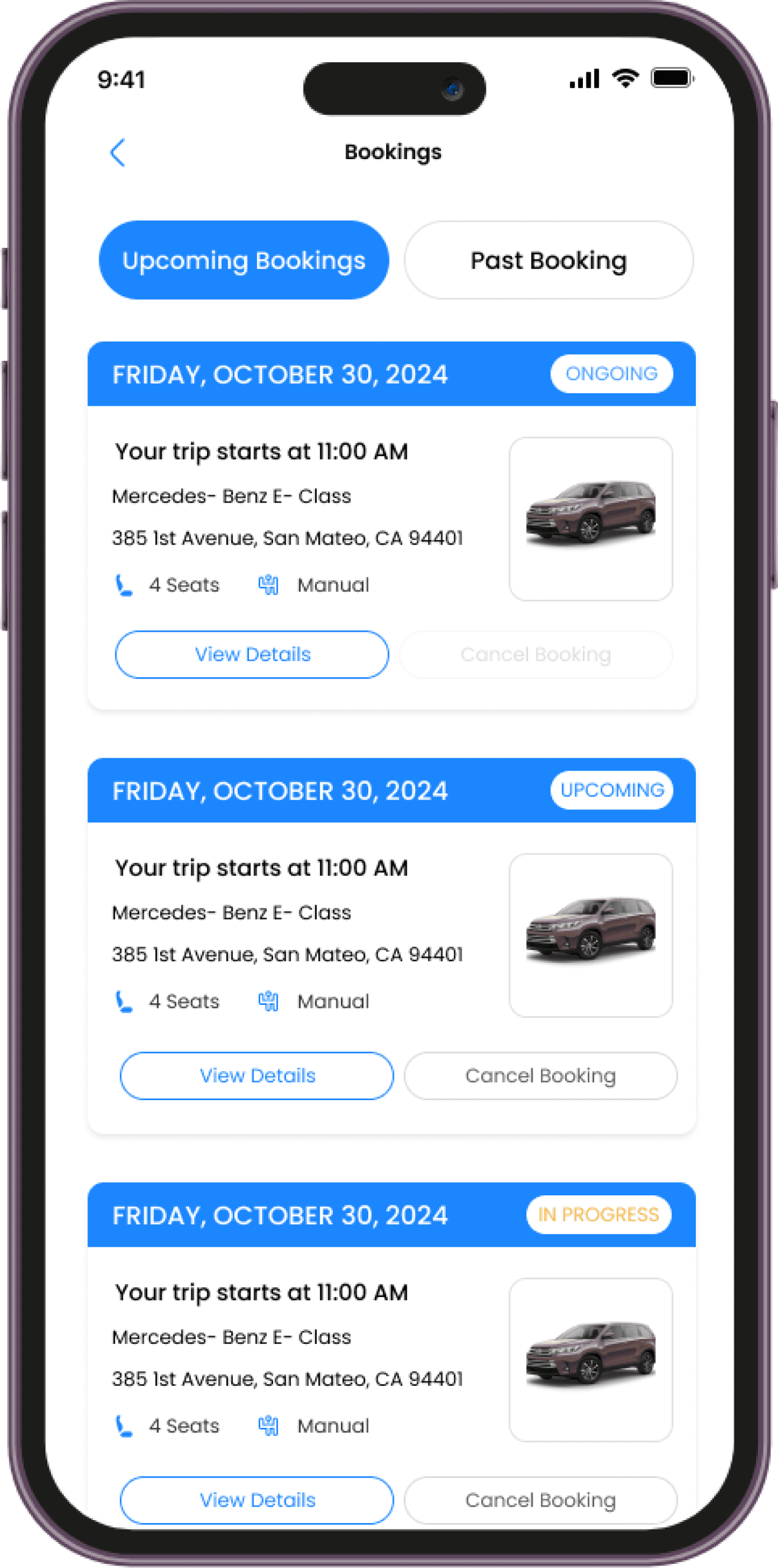Switch to the Past Booking tab
This screenshot has height=1568, width=778.
point(548,260)
